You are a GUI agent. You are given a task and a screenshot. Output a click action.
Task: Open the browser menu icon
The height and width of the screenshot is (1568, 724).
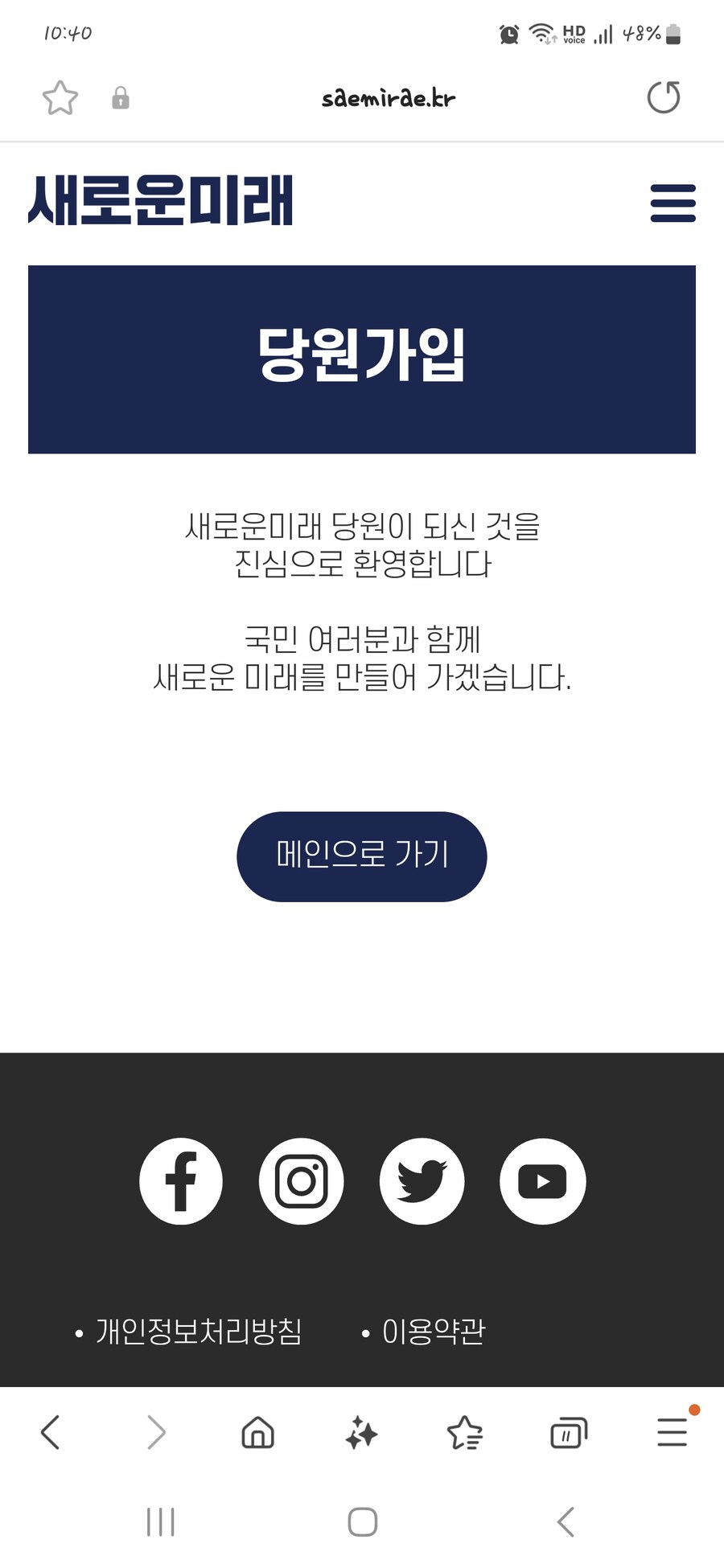pos(672,1434)
